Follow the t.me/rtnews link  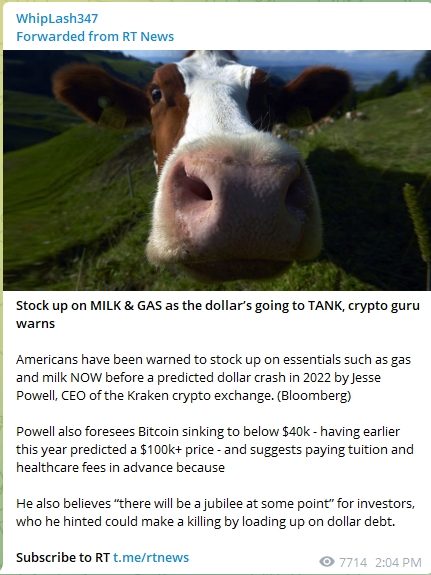tap(151, 557)
